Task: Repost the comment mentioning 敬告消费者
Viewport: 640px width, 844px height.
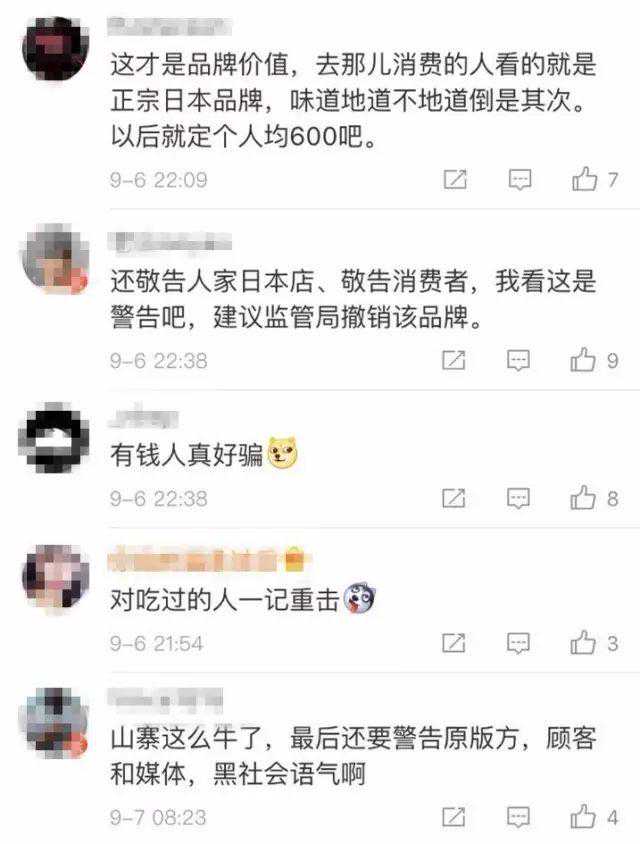Action: [455, 360]
